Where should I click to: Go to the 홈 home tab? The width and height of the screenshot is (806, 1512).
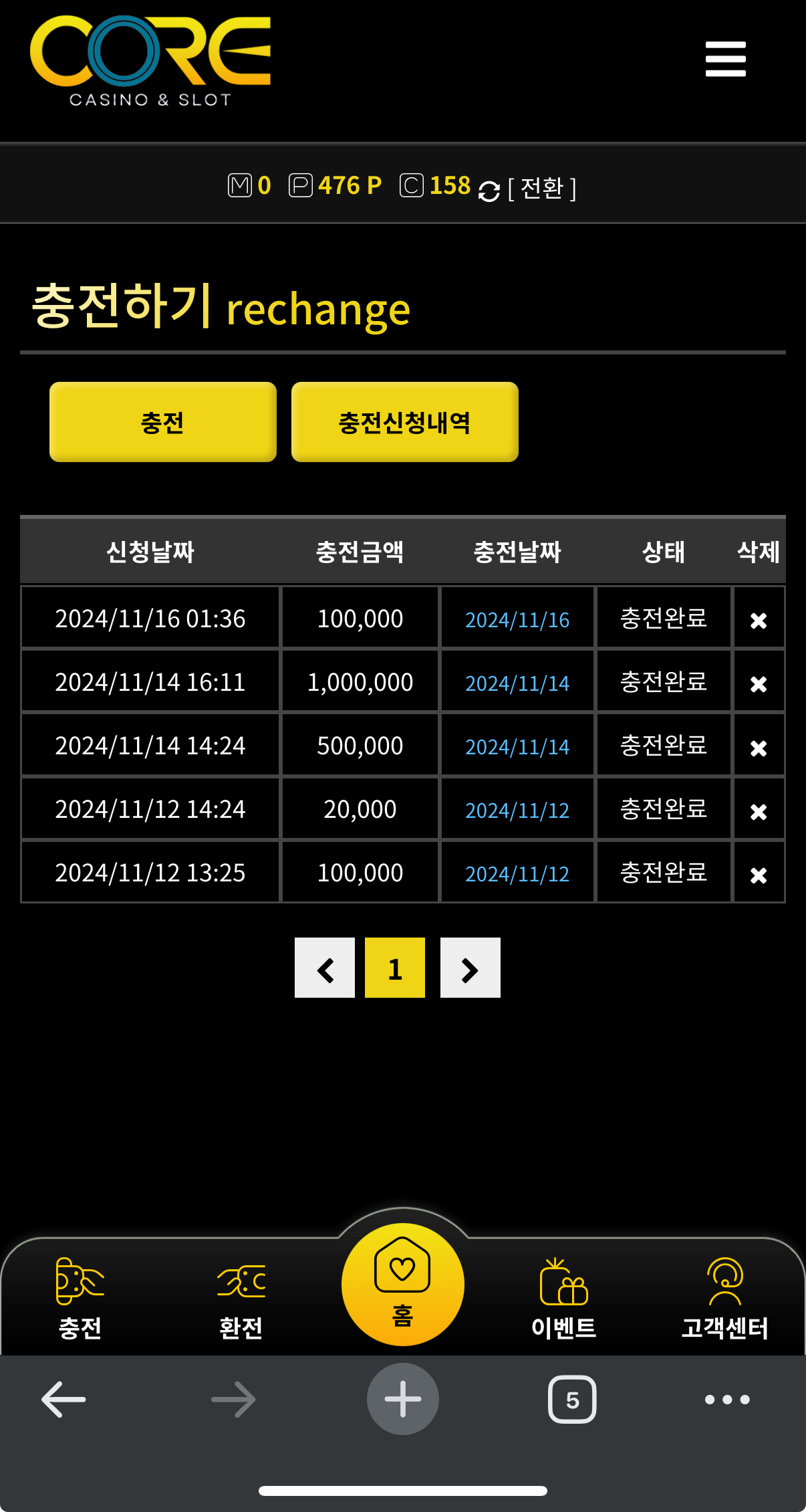tap(402, 1285)
